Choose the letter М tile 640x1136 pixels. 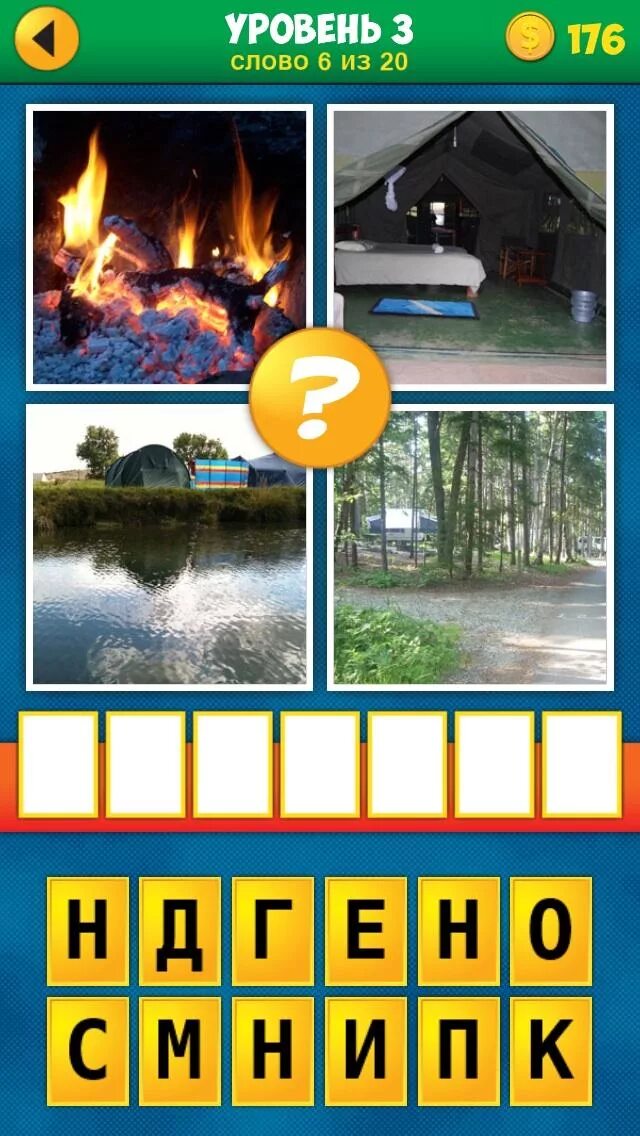181,1050
